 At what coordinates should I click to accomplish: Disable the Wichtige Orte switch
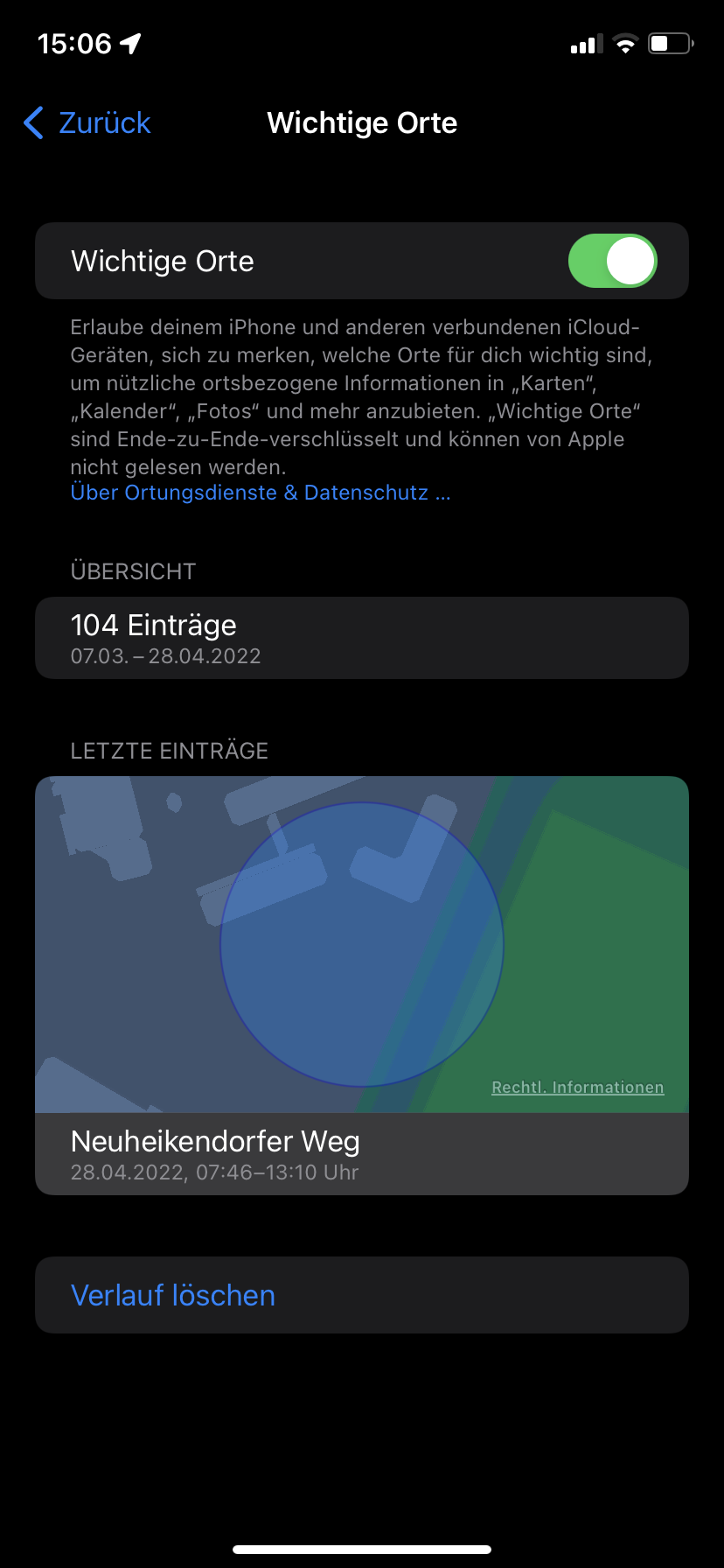pyautogui.click(x=612, y=261)
